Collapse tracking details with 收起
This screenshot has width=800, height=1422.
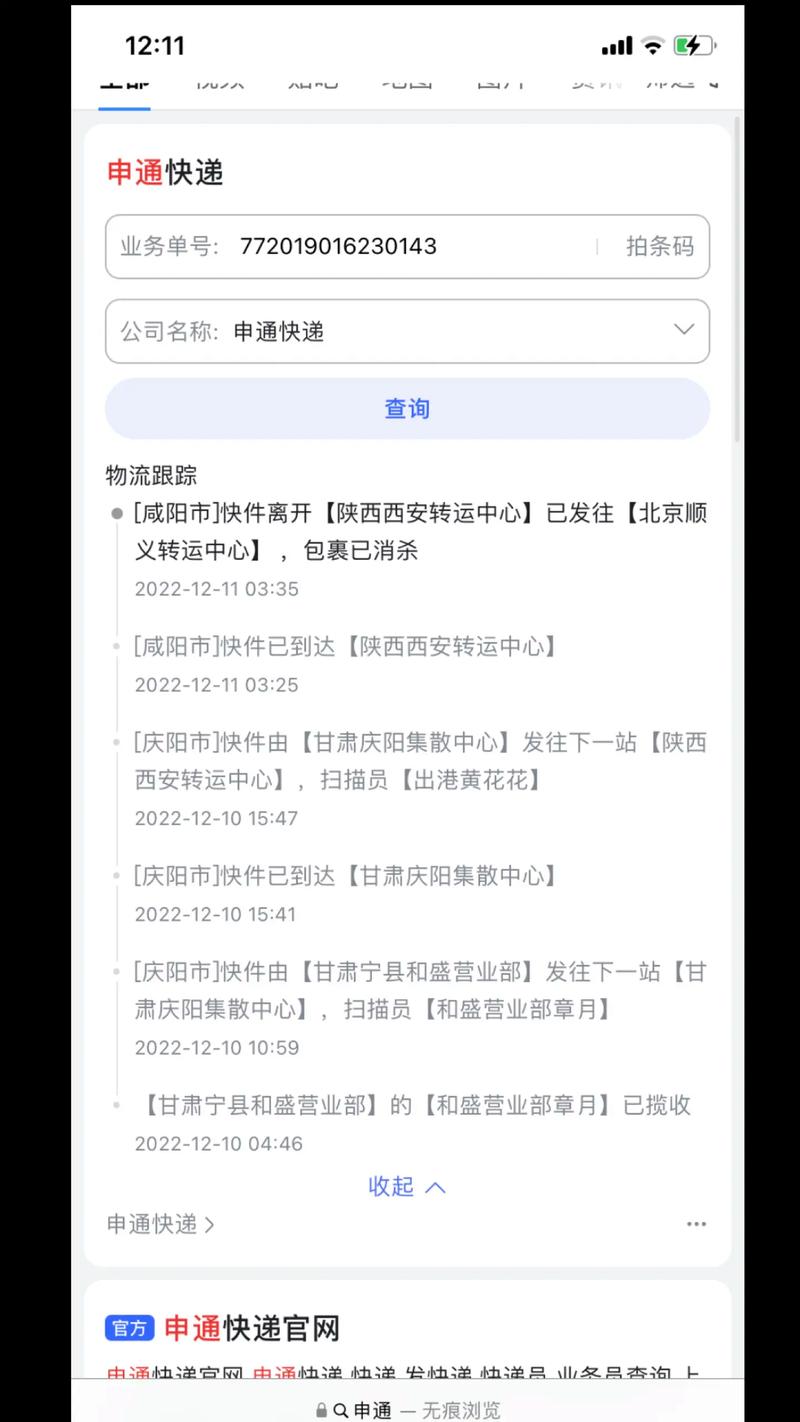click(406, 1187)
